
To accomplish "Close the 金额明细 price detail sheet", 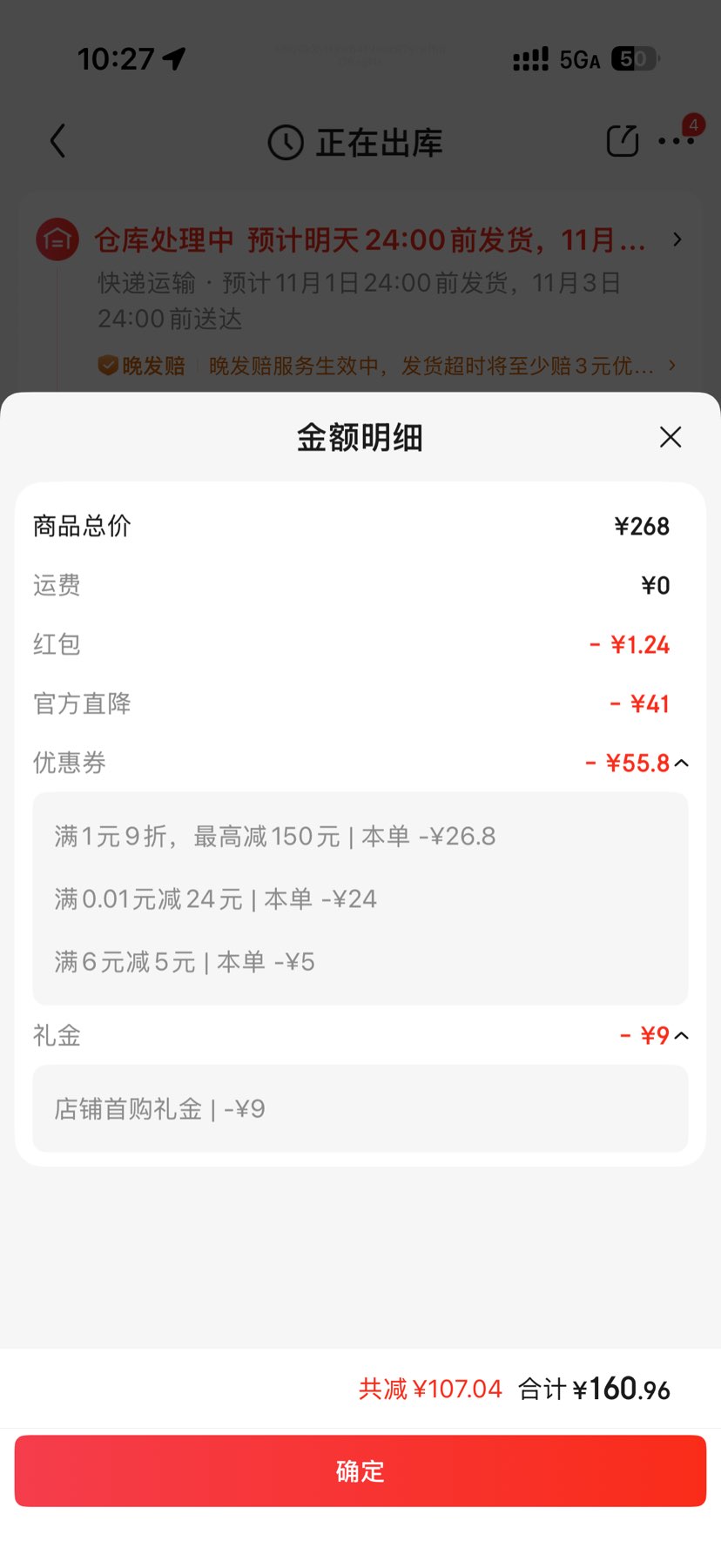I will pos(670,437).
